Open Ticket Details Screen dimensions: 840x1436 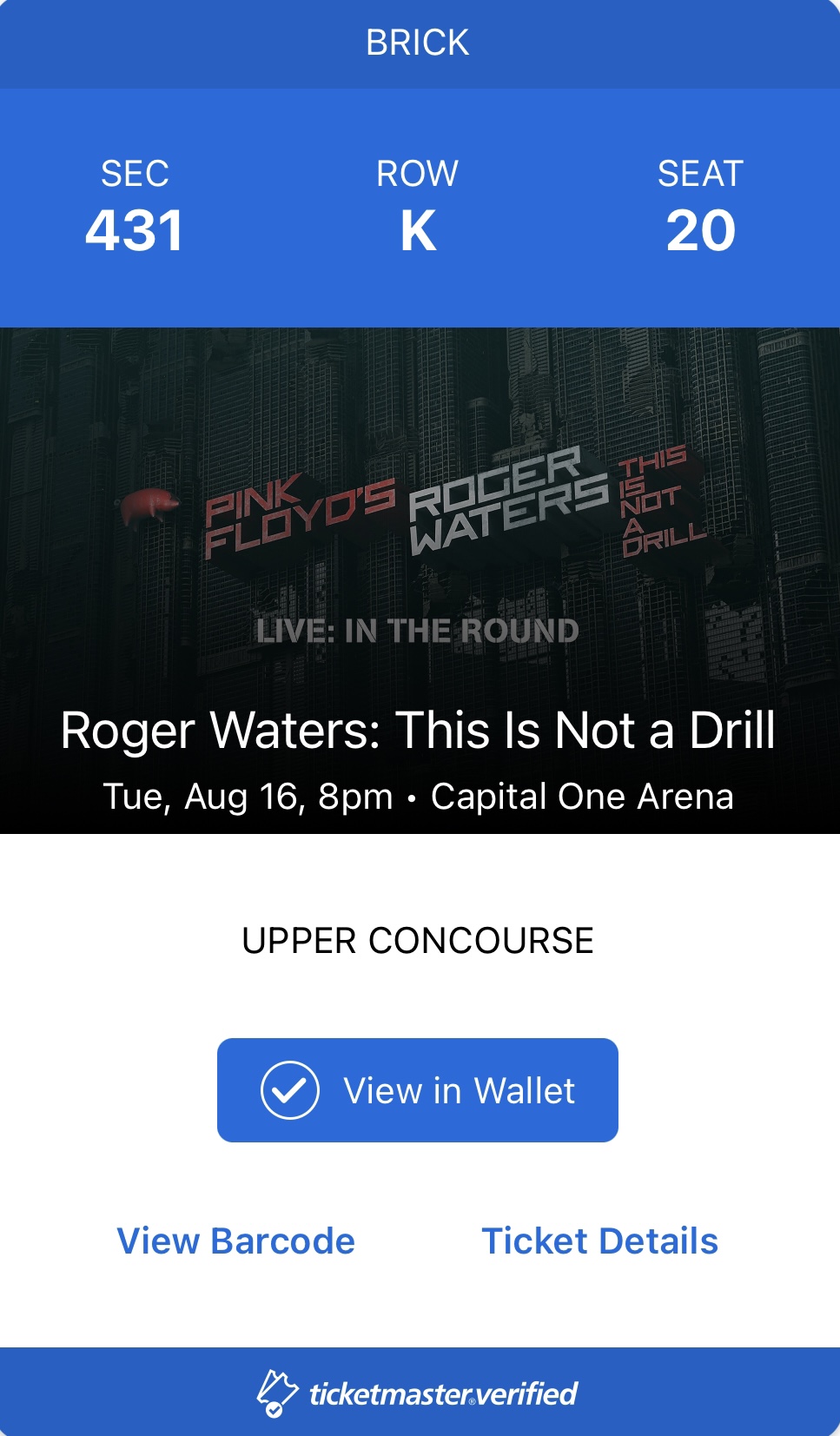[599, 1241]
